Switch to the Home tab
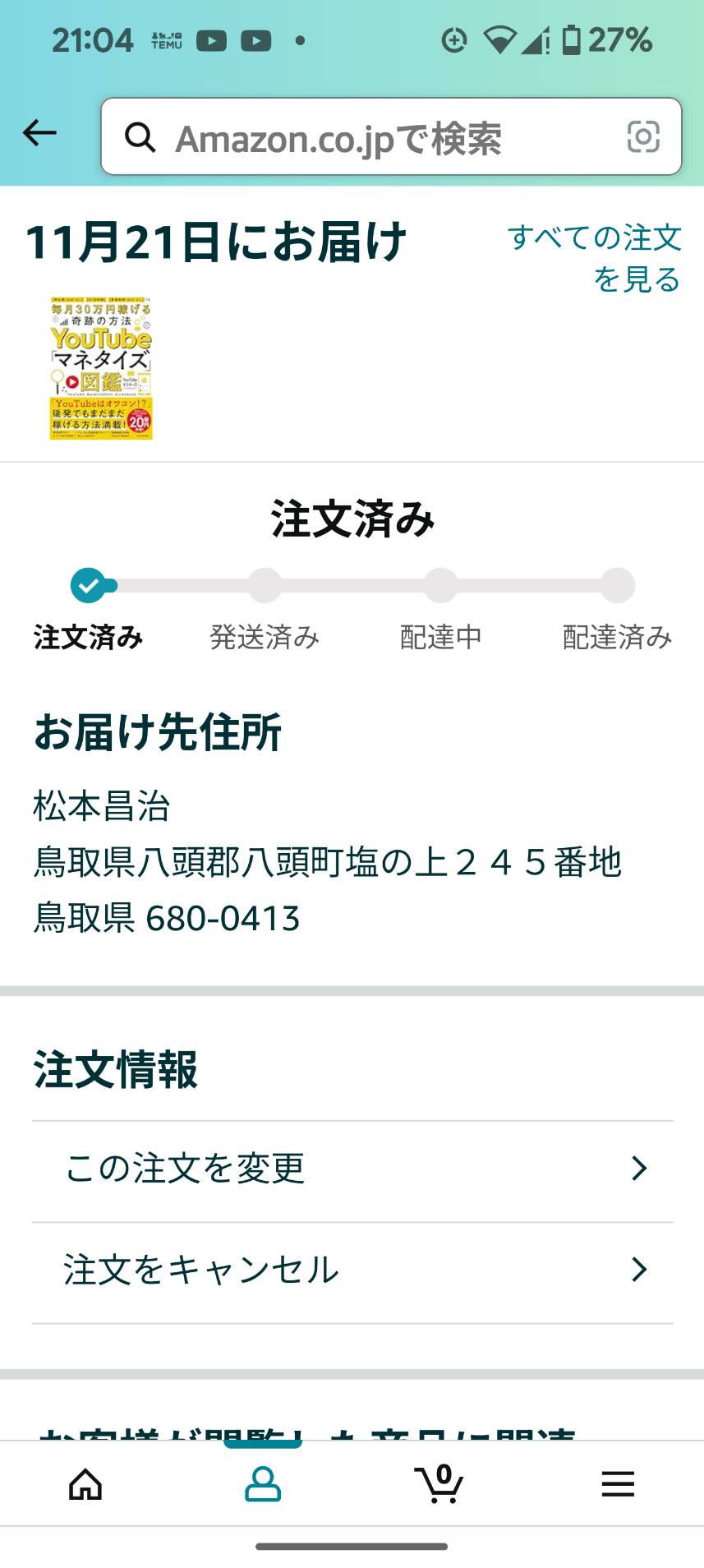Image resolution: width=704 pixels, height=1568 pixels. click(x=86, y=1484)
